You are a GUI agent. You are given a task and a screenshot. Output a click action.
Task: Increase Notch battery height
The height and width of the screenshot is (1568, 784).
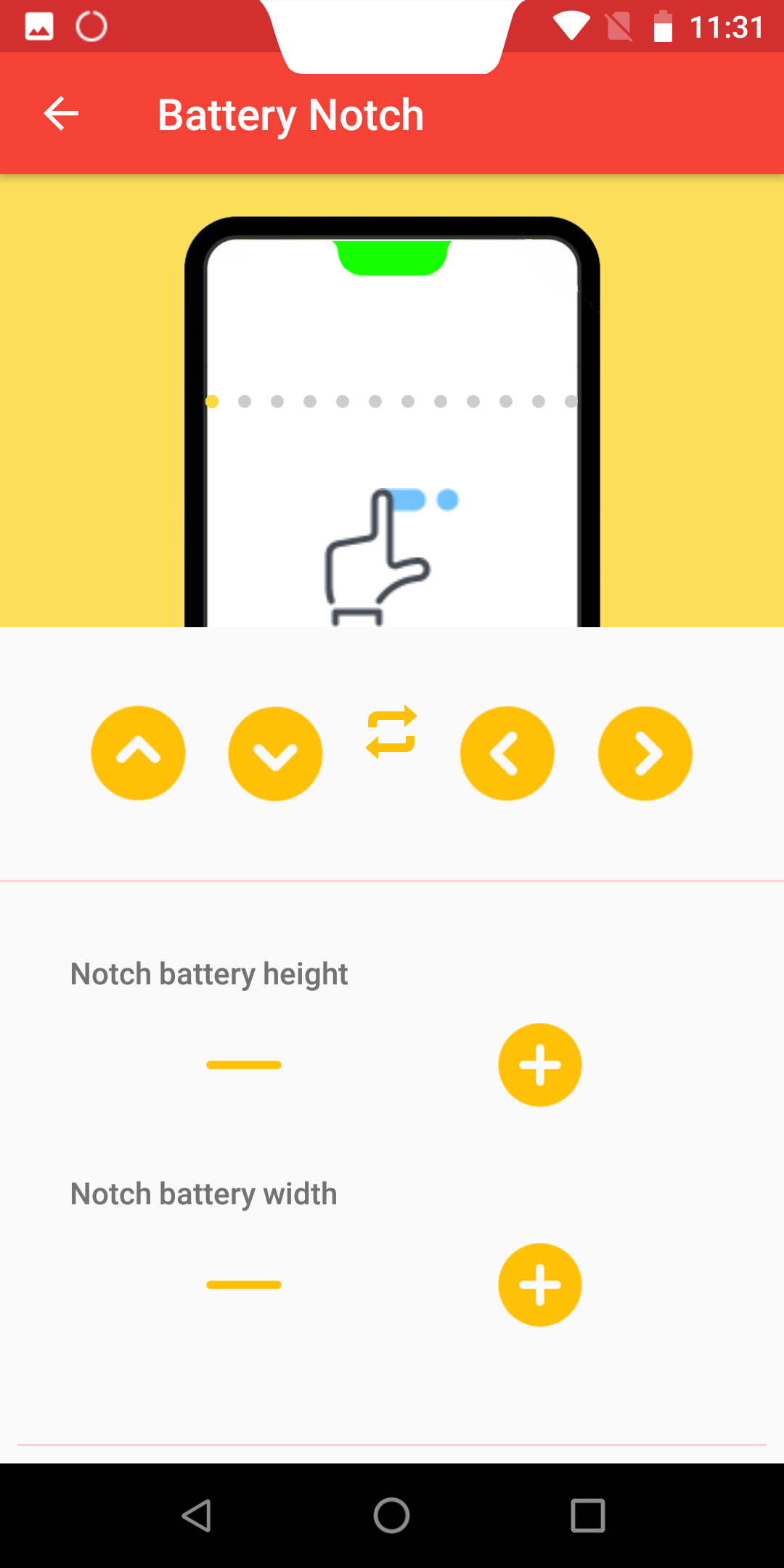(x=540, y=1065)
